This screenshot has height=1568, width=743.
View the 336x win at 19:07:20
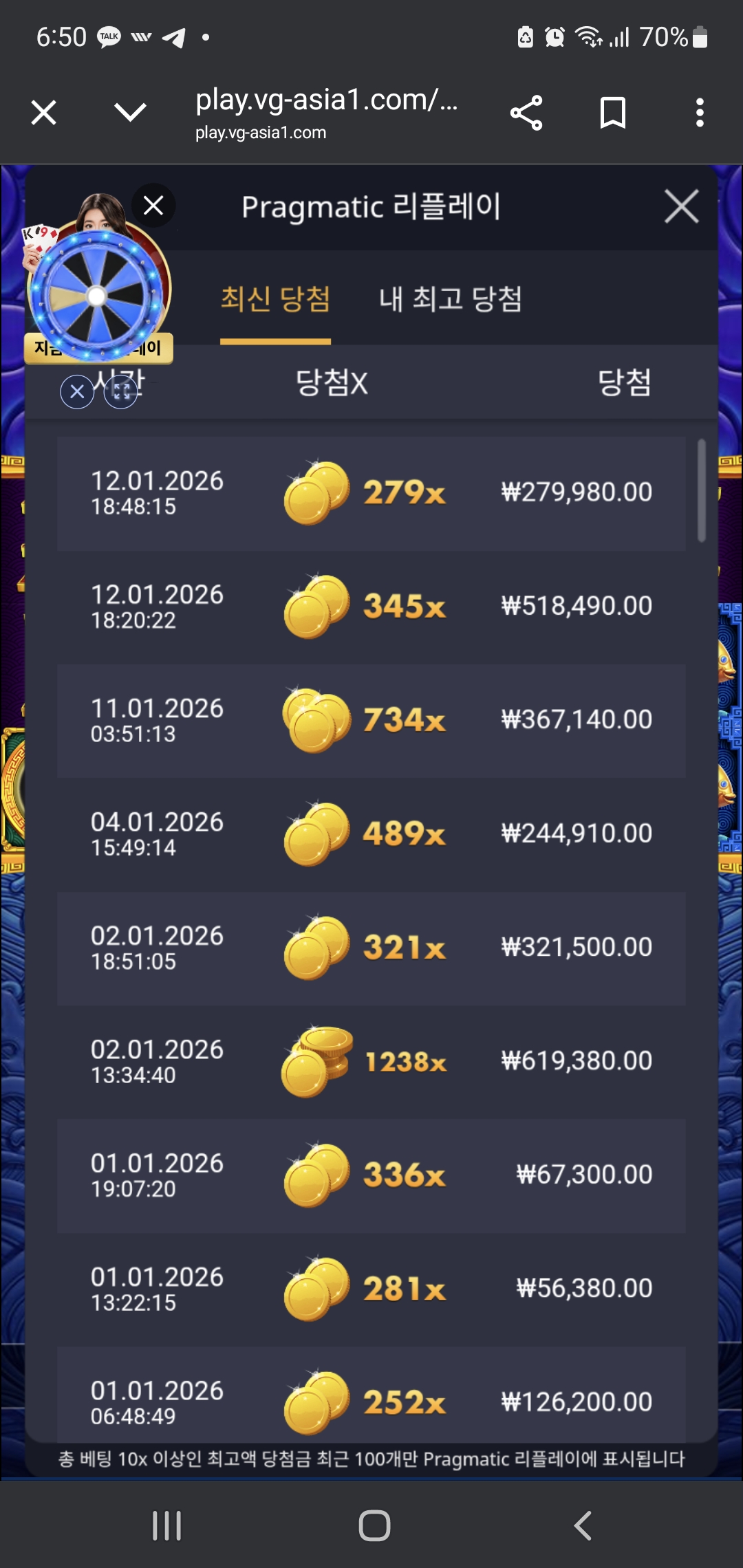tap(371, 1175)
